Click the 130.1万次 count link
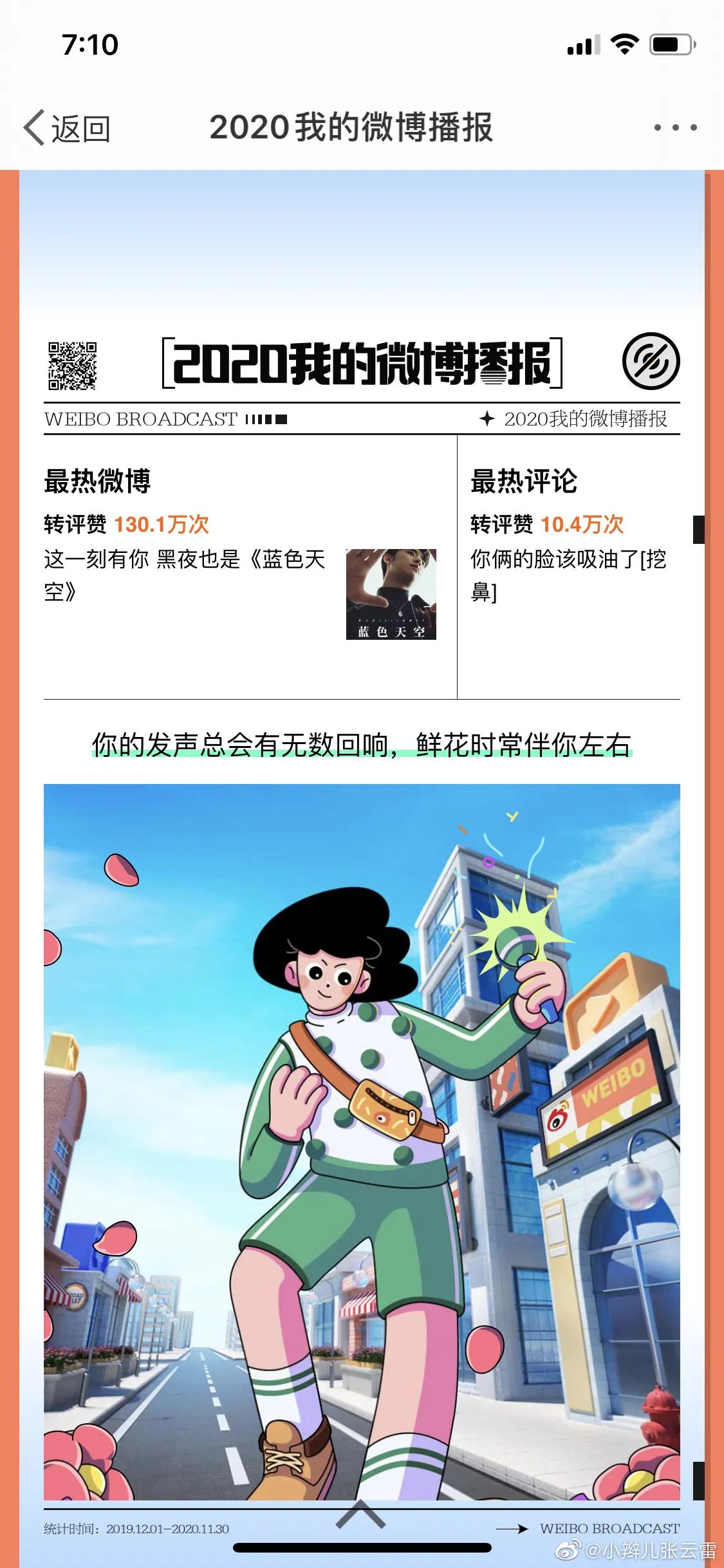The image size is (724, 1568). 163,523
